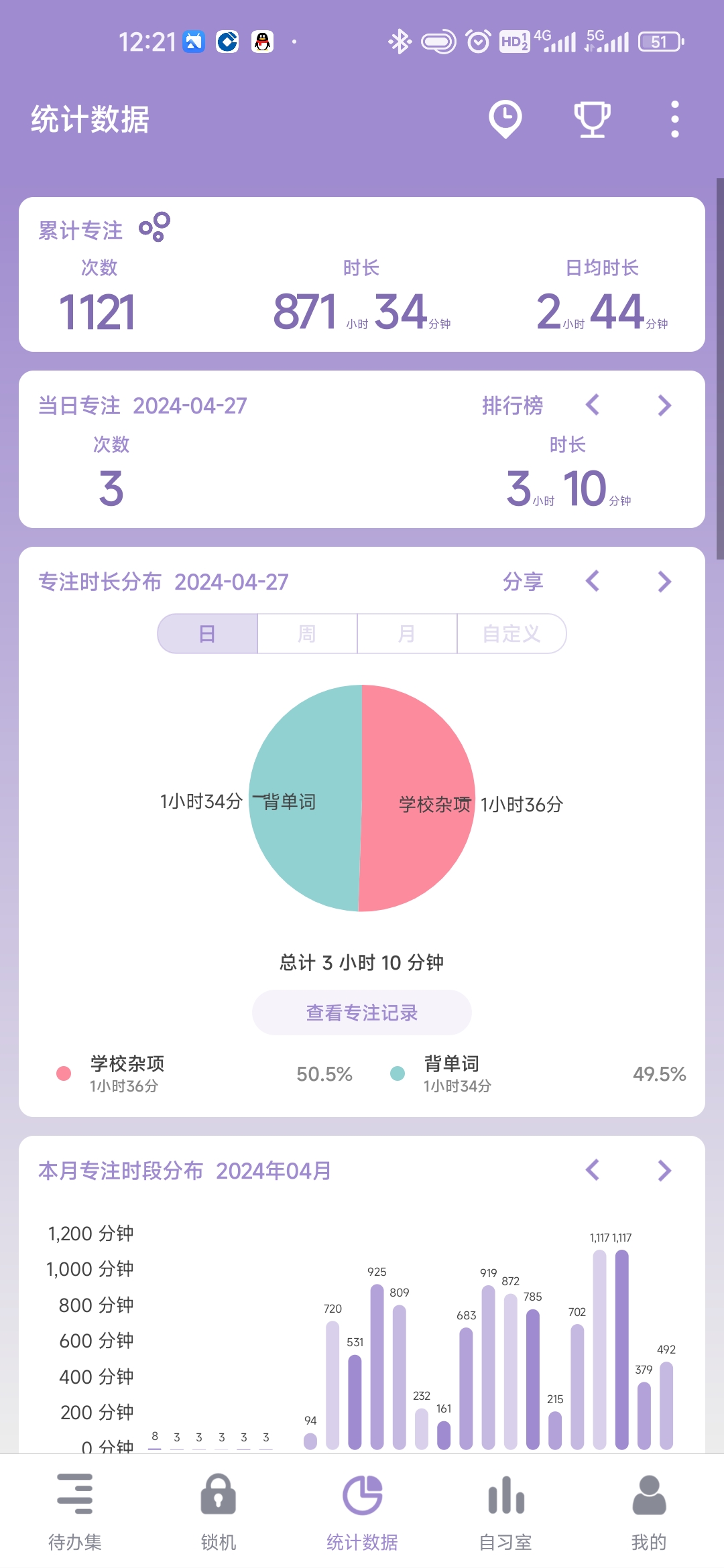
Task: Tap the 查看专注记录 button
Action: (362, 1012)
